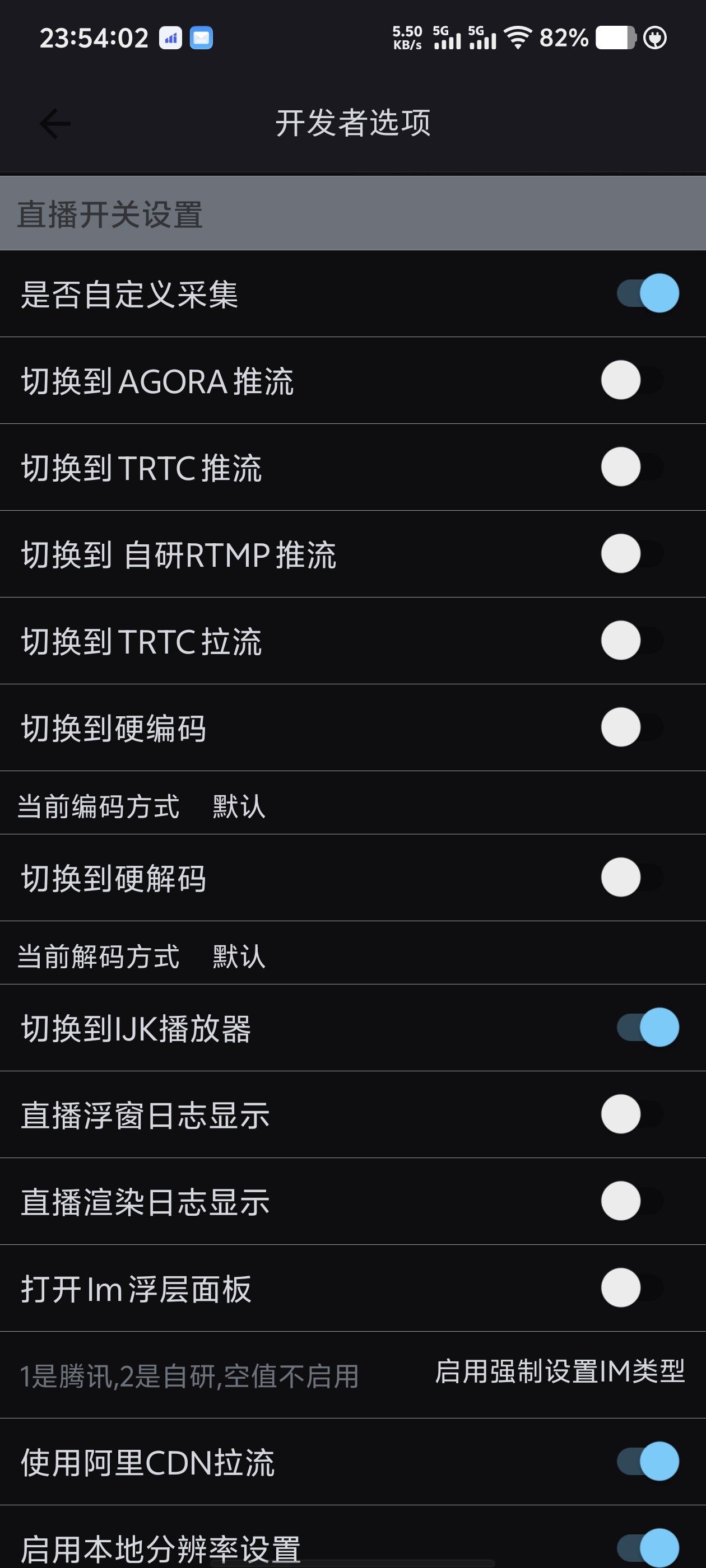The height and width of the screenshot is (1568, 706).
Task: Turn on 直播渲染日志显示
Action: click(631, 1202)
